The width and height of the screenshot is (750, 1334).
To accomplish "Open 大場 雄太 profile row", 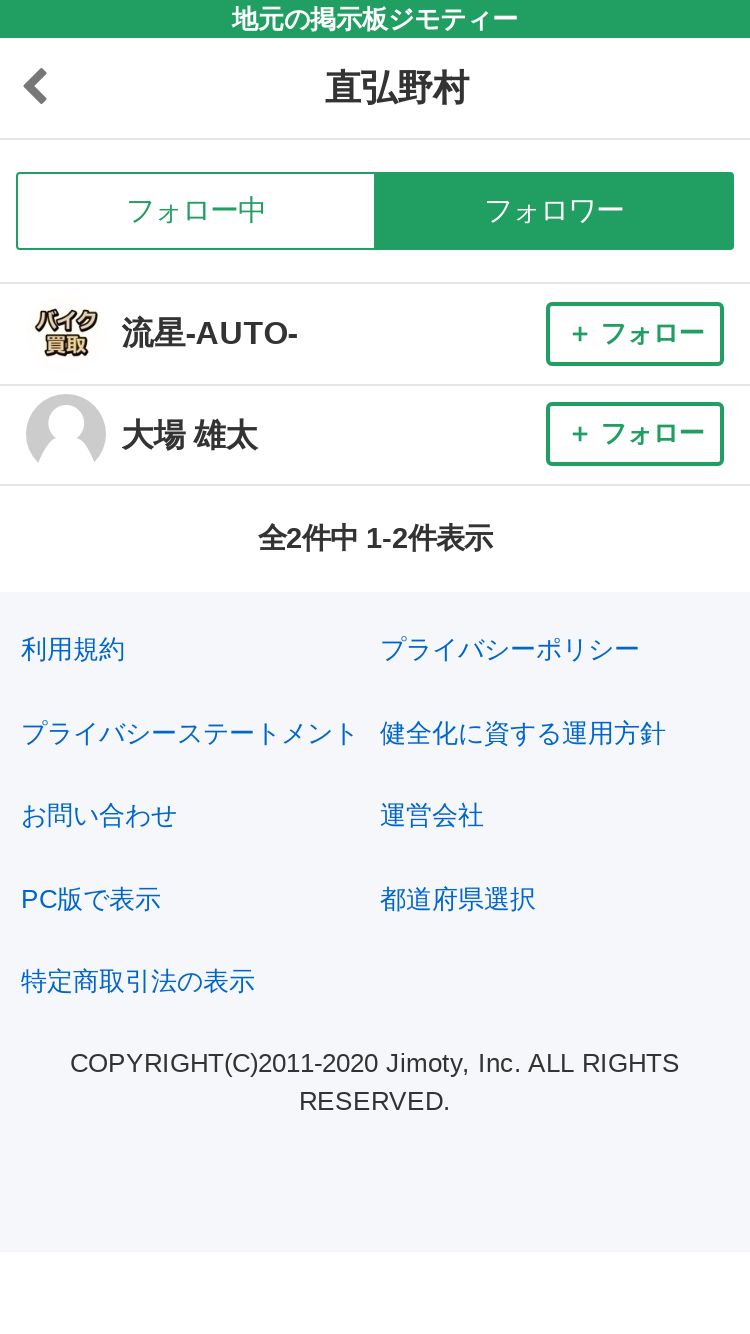I will click(190, 435).
